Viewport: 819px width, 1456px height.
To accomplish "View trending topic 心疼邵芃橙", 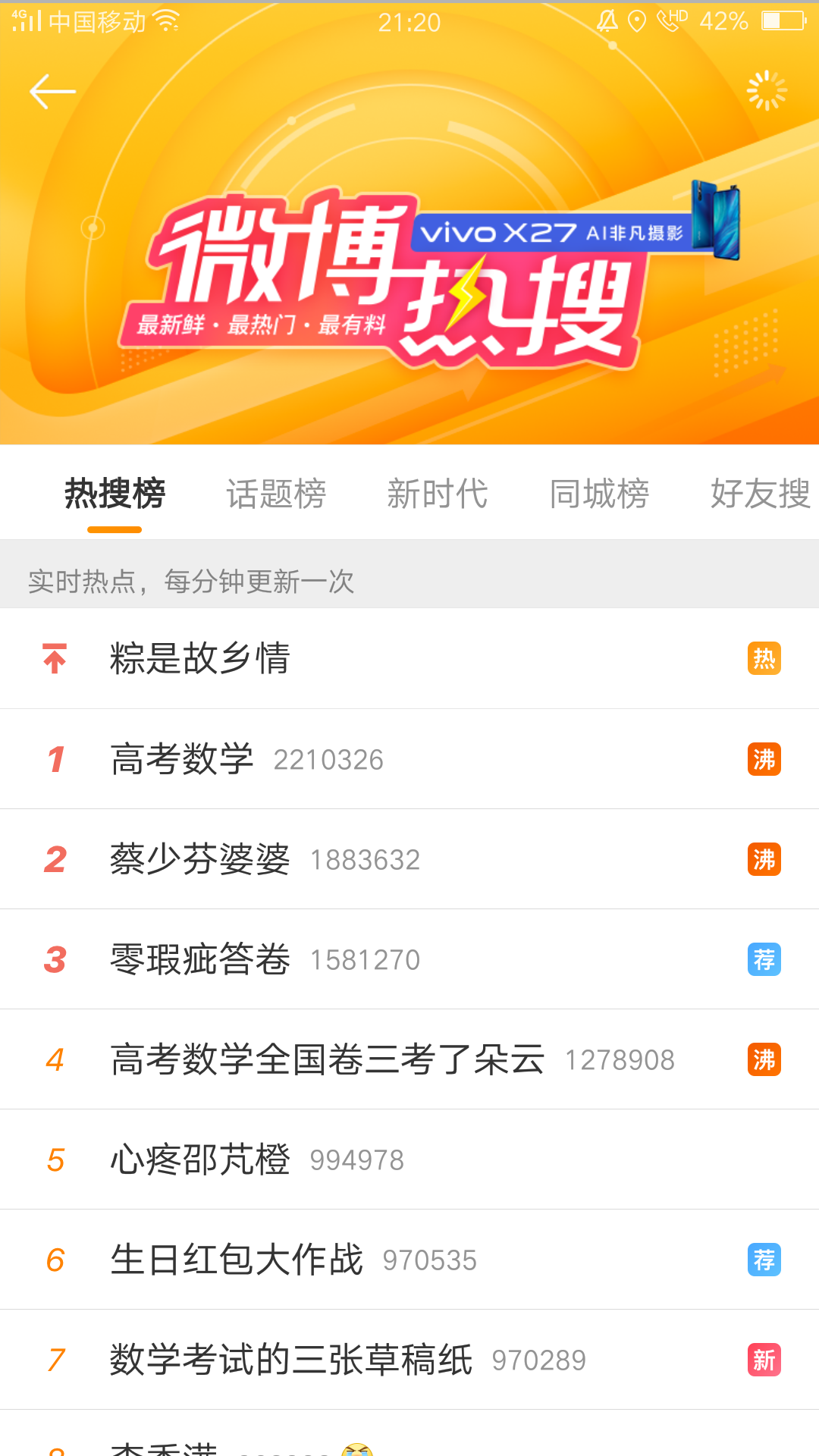I will point(200,1159).
